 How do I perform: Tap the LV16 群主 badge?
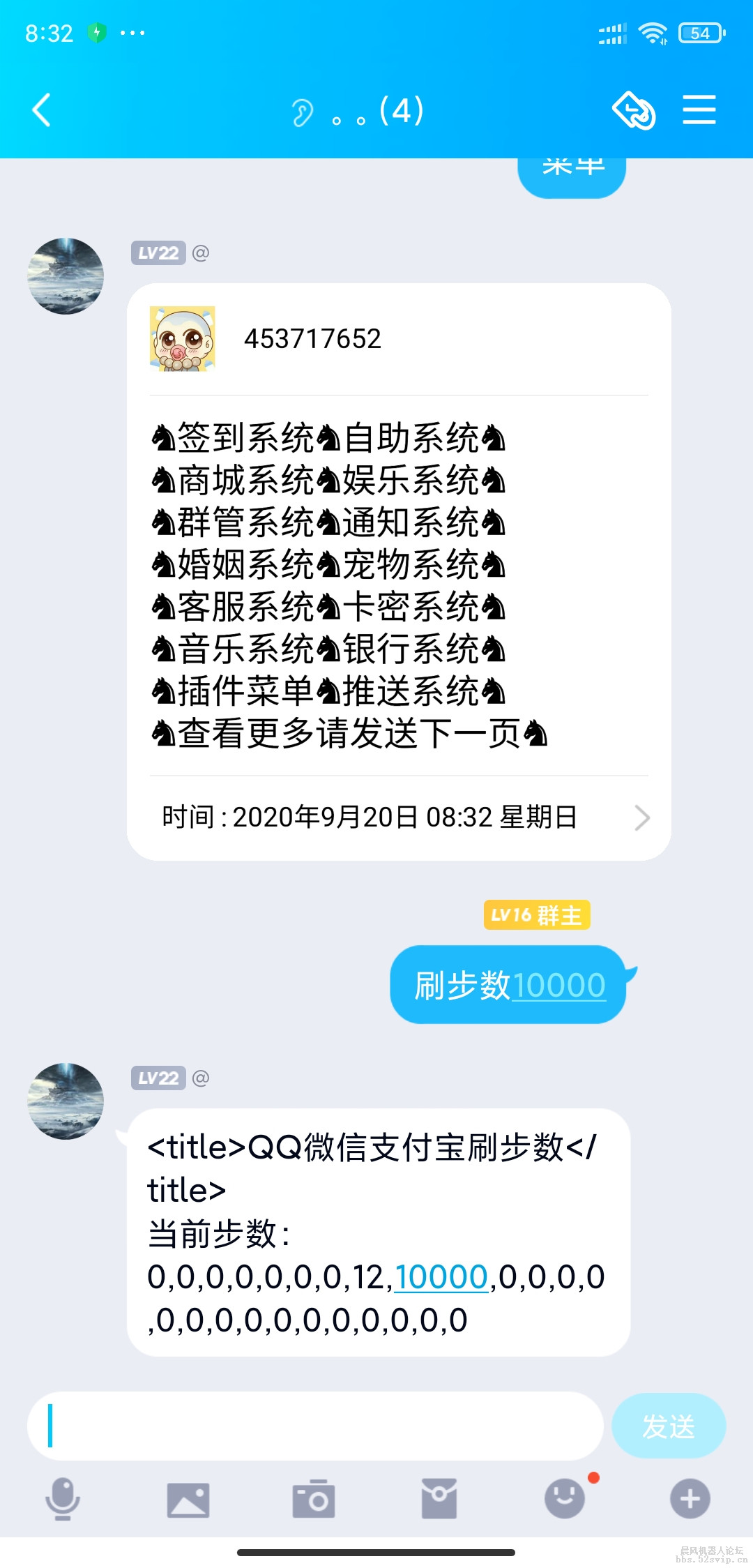coord(537,915)
